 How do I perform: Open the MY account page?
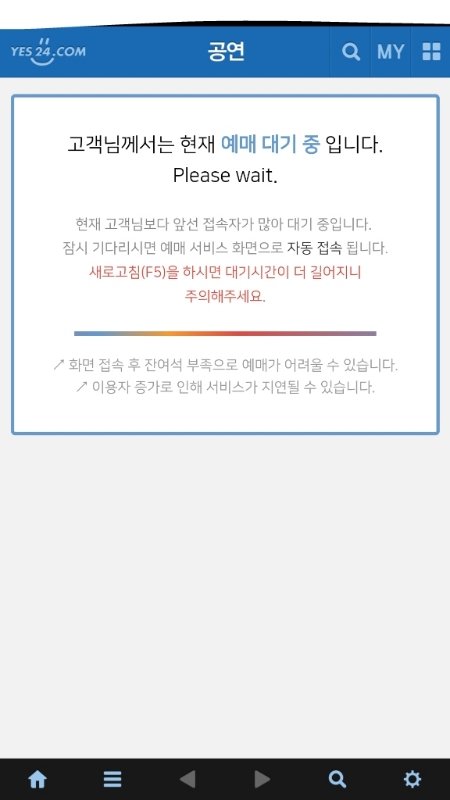coord(390,52)
